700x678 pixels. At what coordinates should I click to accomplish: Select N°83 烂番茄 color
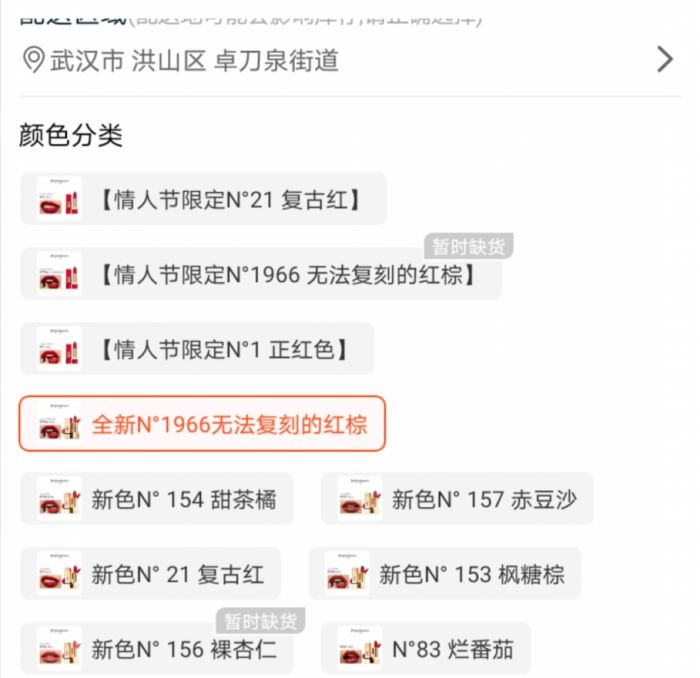426,649
